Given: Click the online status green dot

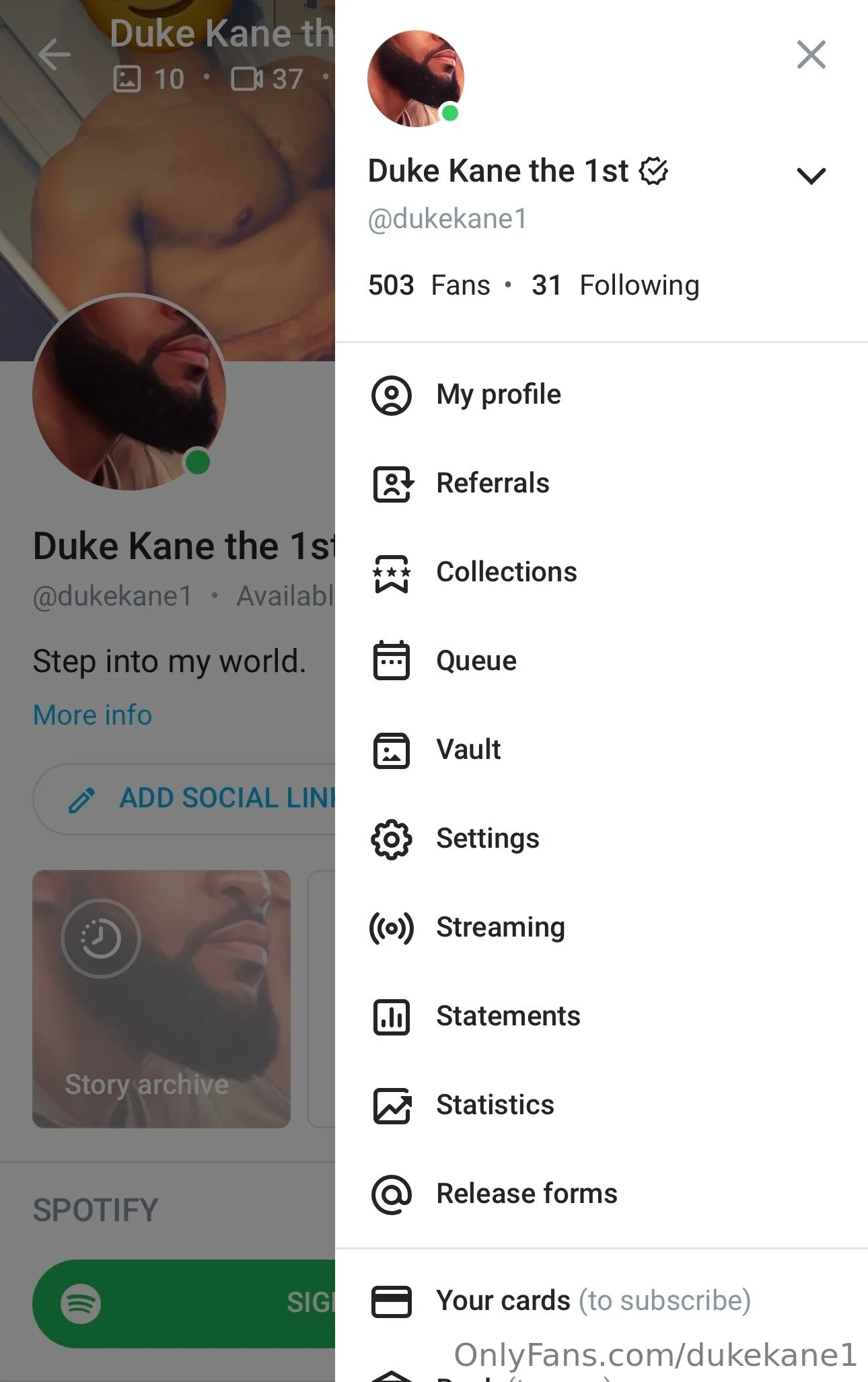Looking at the screenshot, I should (451, 112).
